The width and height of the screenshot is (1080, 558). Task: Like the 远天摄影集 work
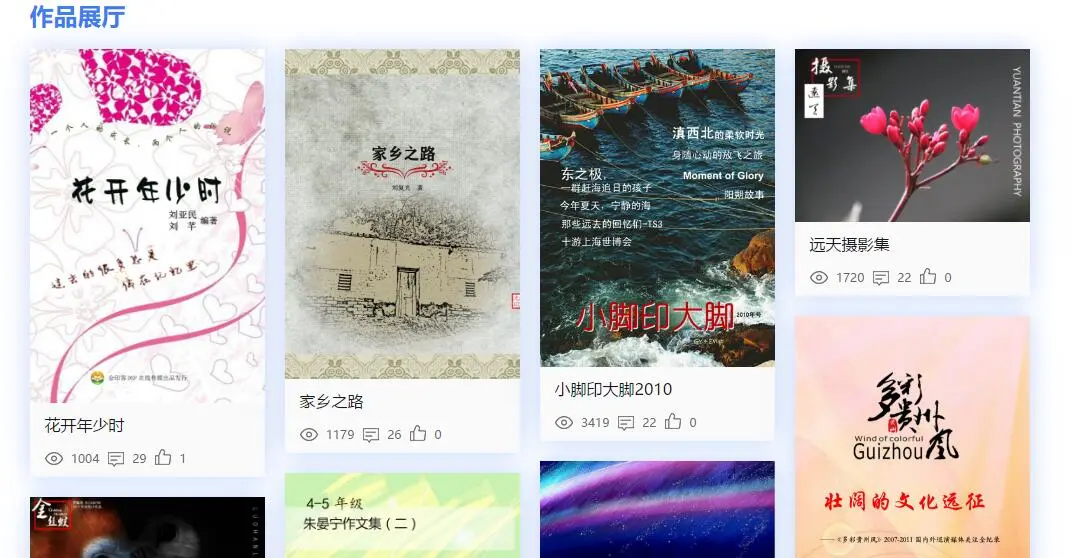point(928,277)
